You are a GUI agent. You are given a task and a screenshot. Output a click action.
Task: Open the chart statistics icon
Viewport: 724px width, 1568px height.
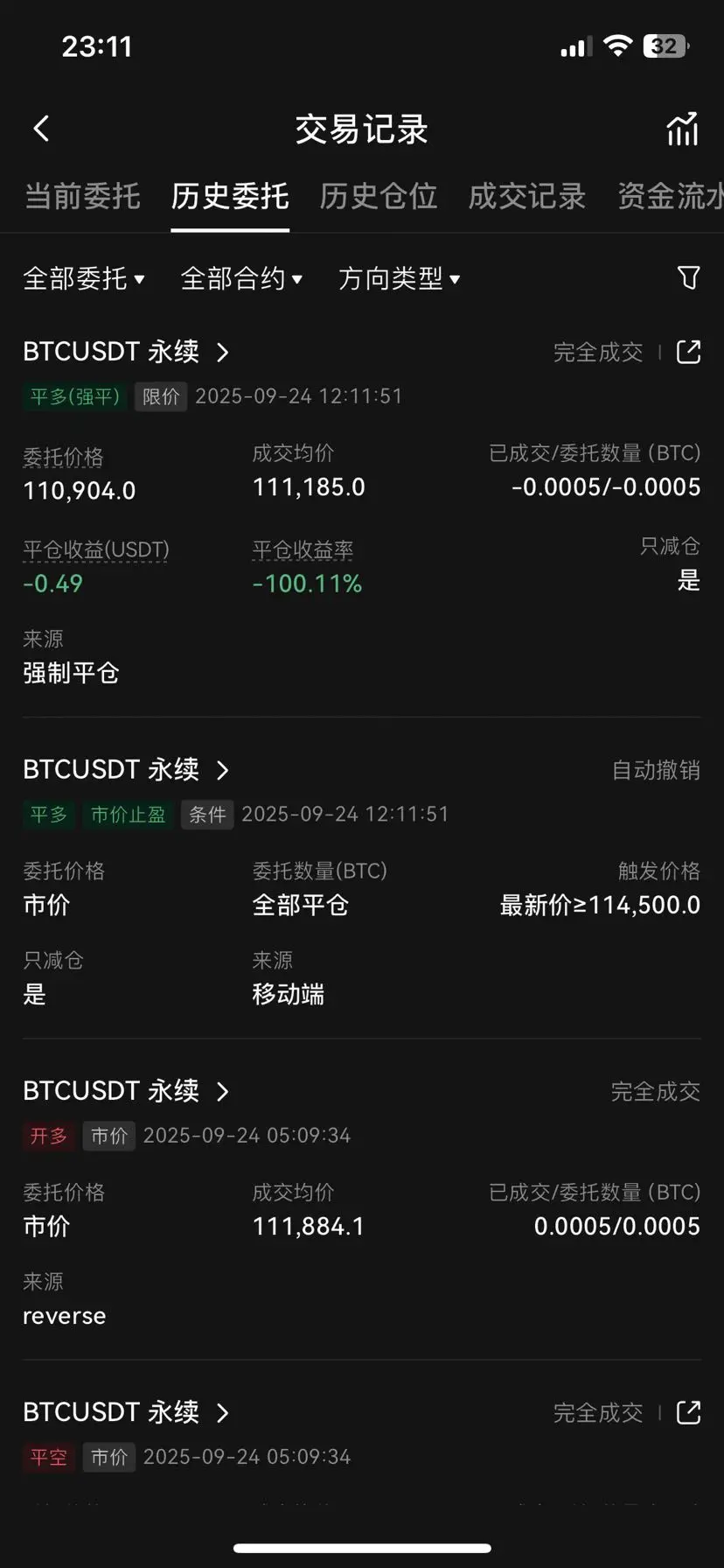pyautogui.click(x=683, y=129)
